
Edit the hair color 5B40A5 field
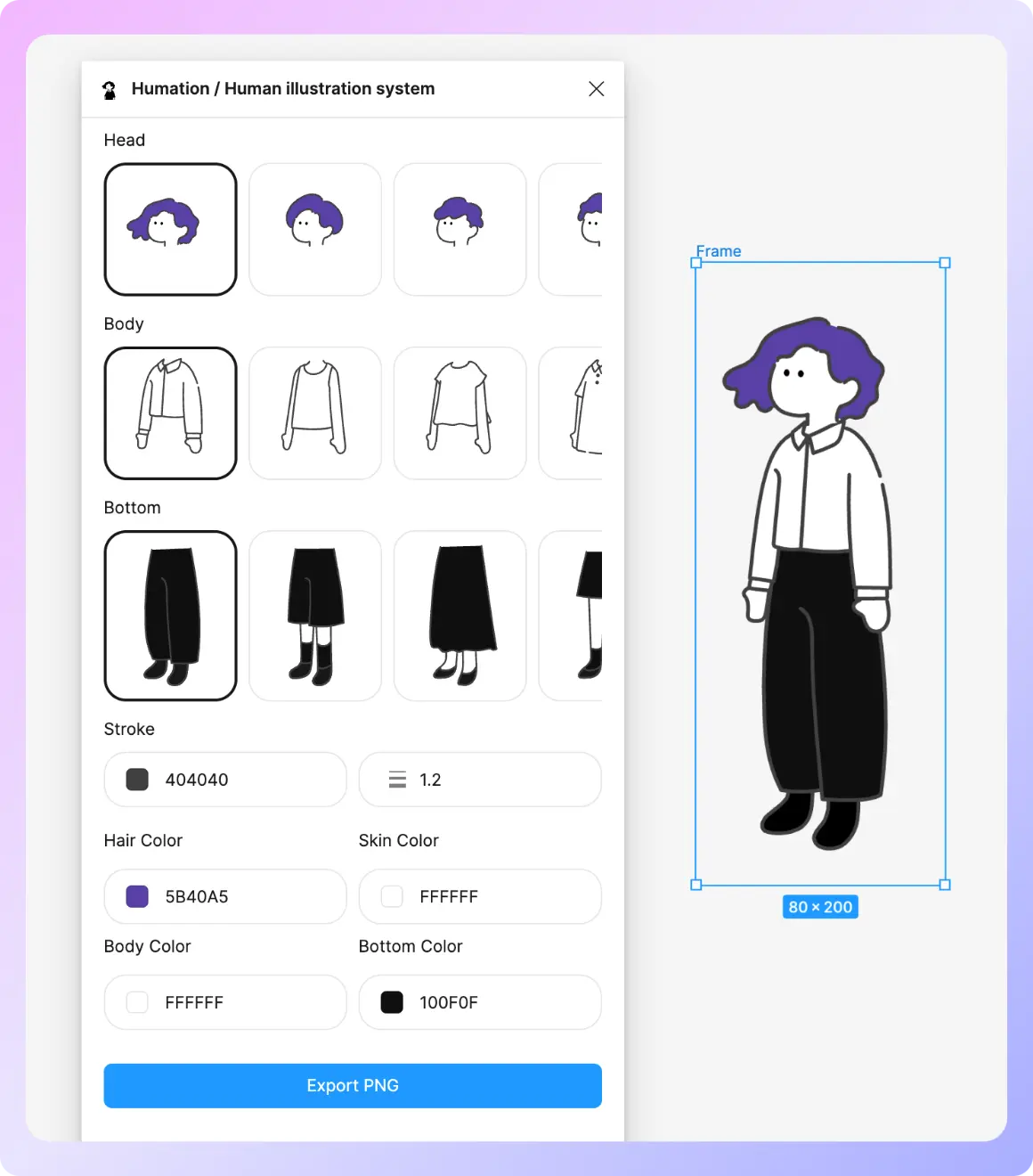pos(240,896)
